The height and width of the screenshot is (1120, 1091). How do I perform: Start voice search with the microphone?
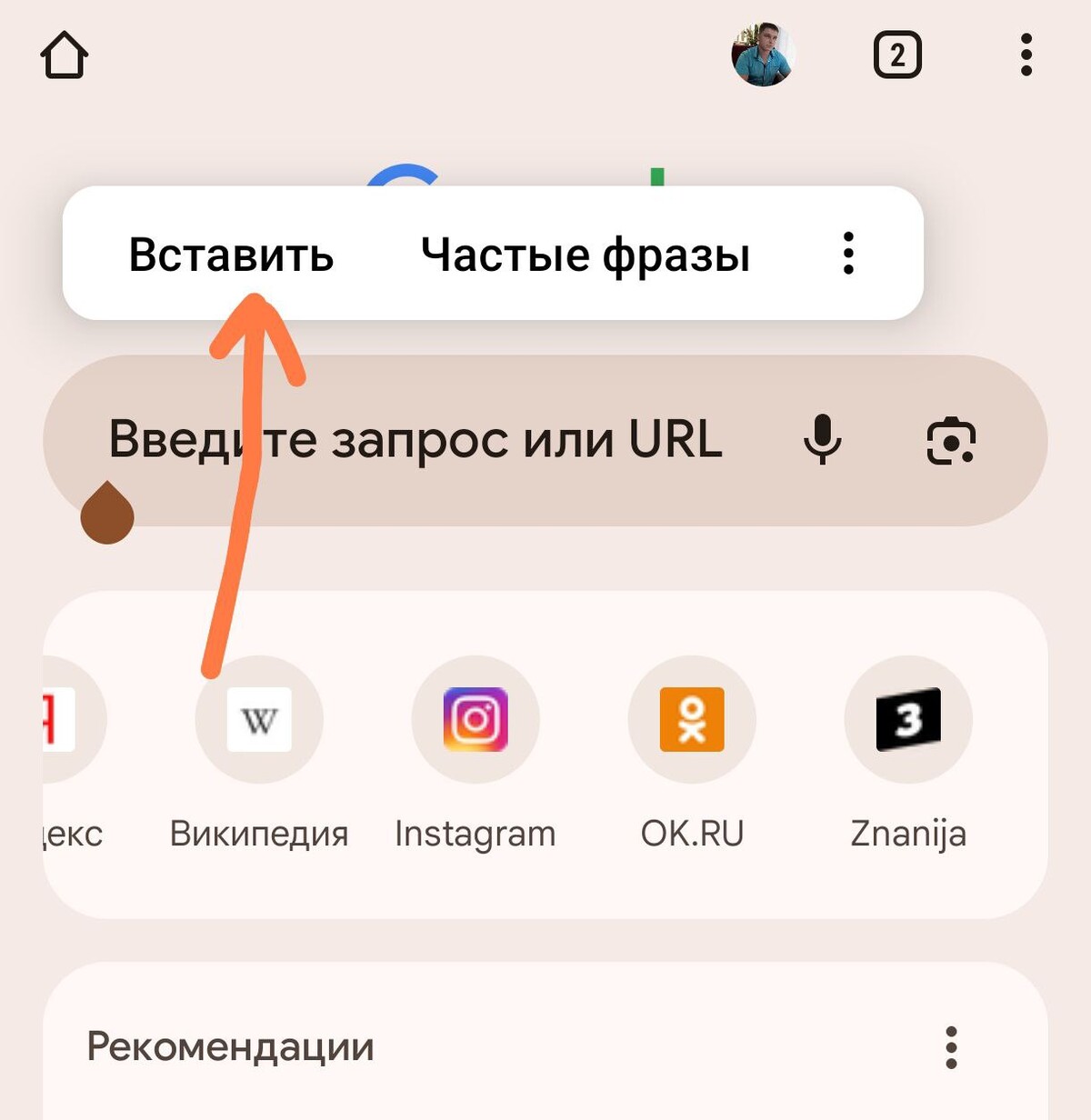823,440
